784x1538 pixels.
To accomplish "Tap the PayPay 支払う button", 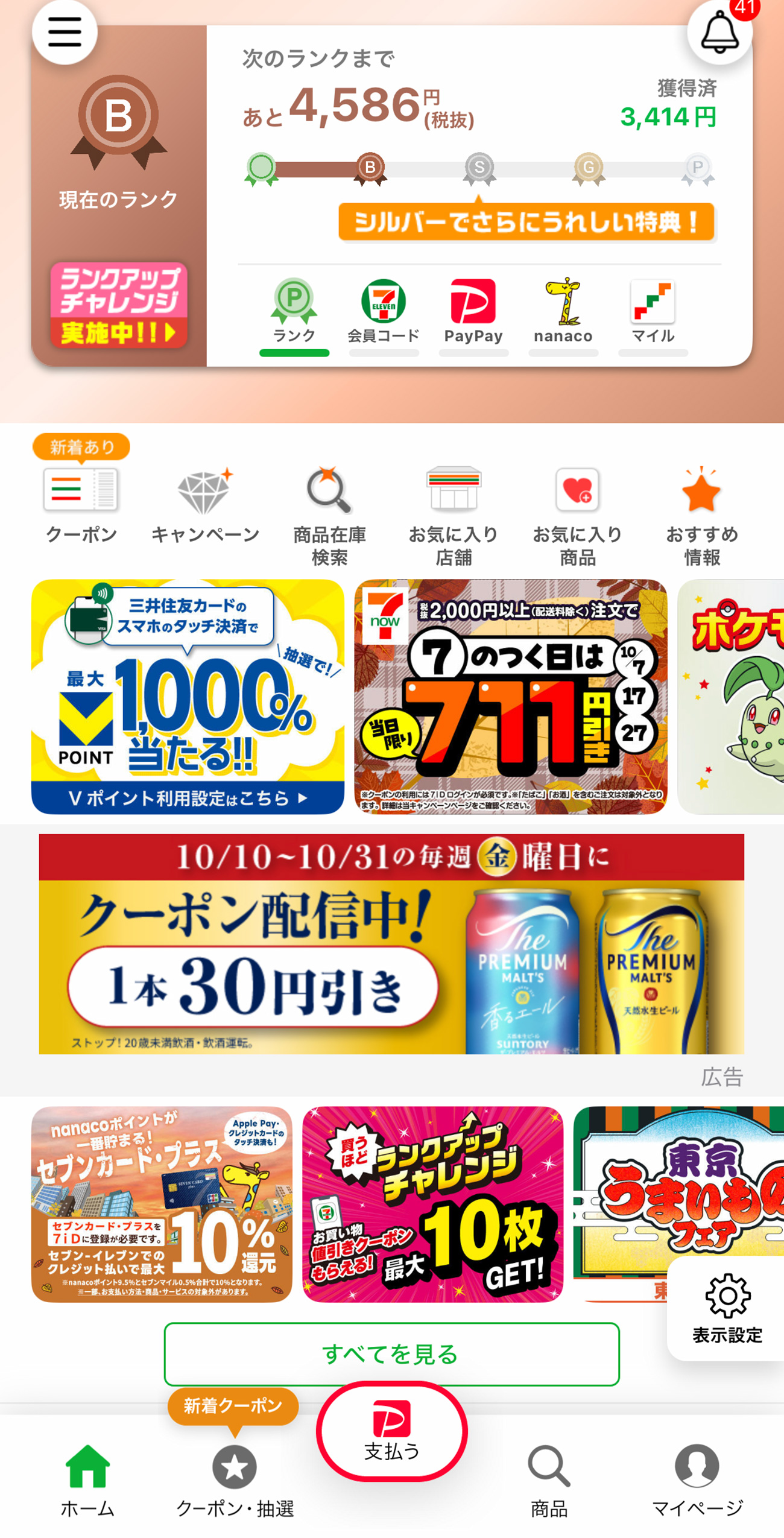I will (391, 1431).
